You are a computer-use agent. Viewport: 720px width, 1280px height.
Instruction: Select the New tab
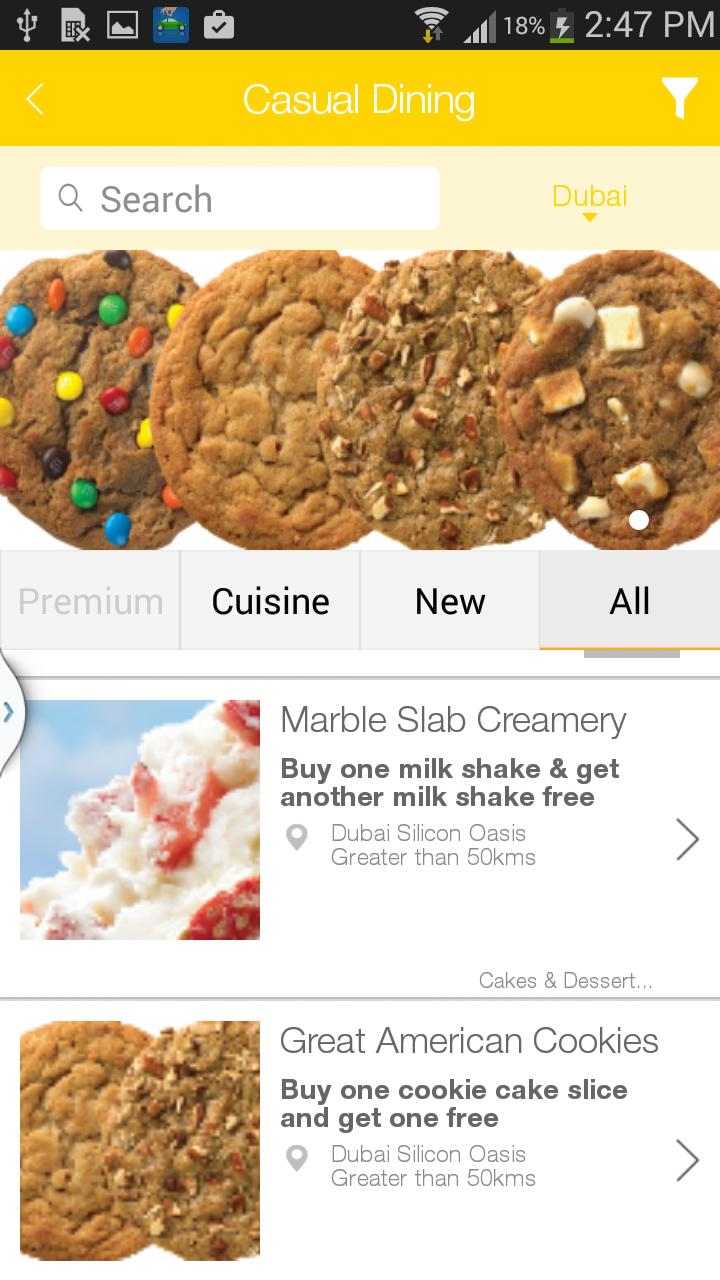tap(450, 601)
